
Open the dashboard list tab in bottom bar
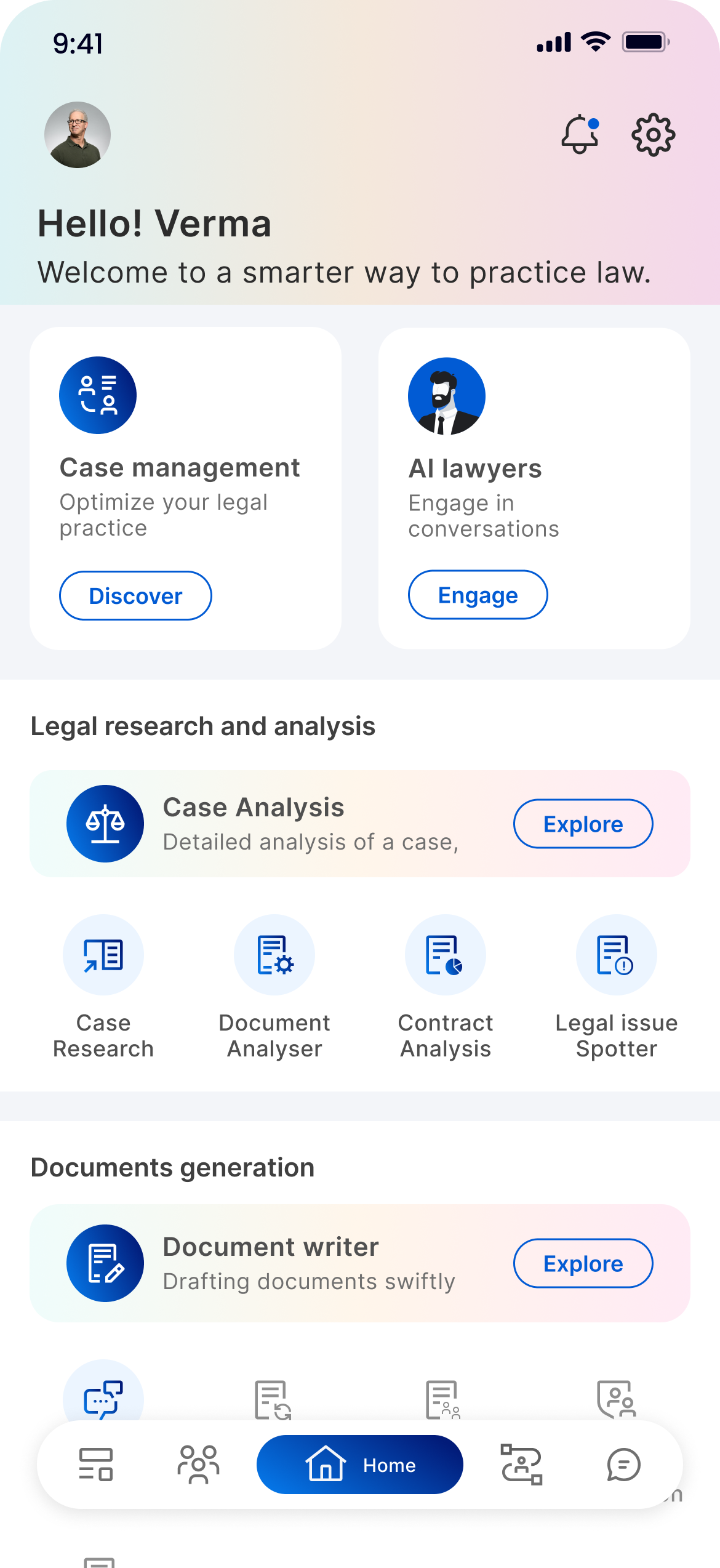96,1465
